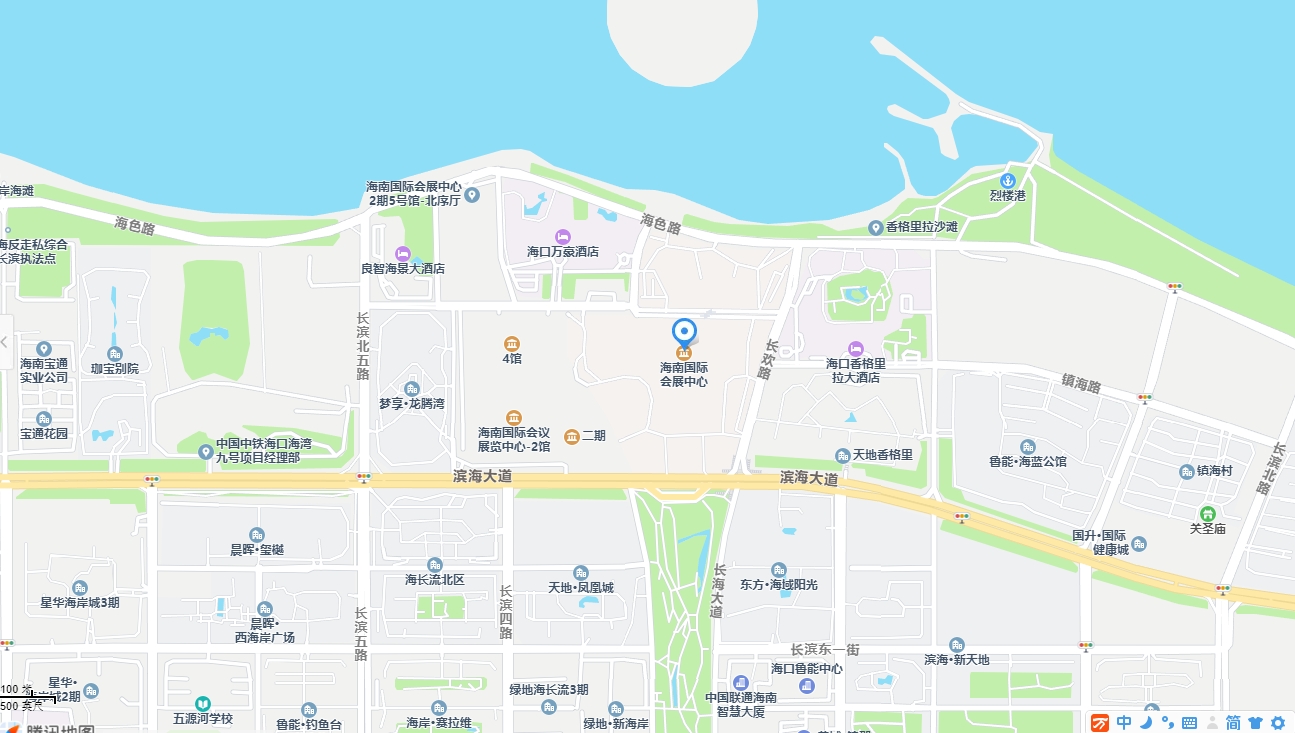Toggle the 中 Chinese/English input mode
The width and height of the screenshot is (1295, 733).
coord(1125,722)
